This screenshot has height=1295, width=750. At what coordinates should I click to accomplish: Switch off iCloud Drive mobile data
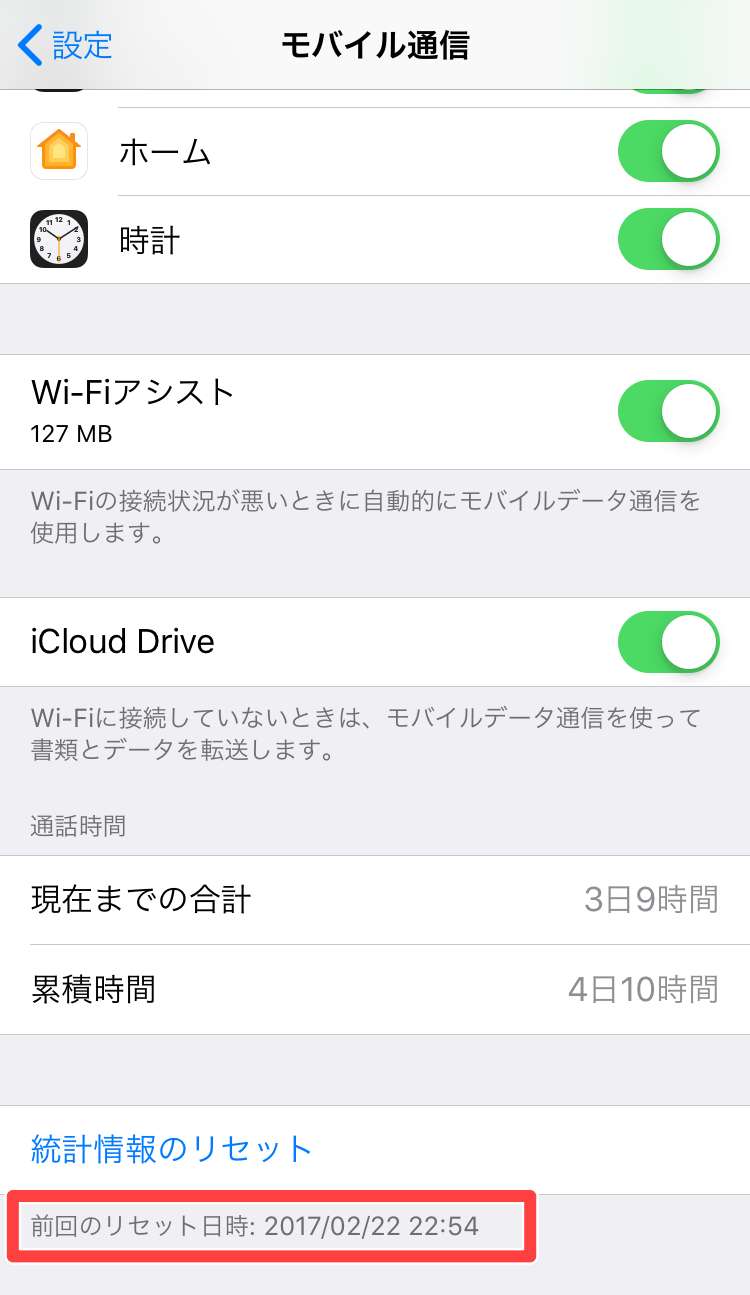[668, 642]
